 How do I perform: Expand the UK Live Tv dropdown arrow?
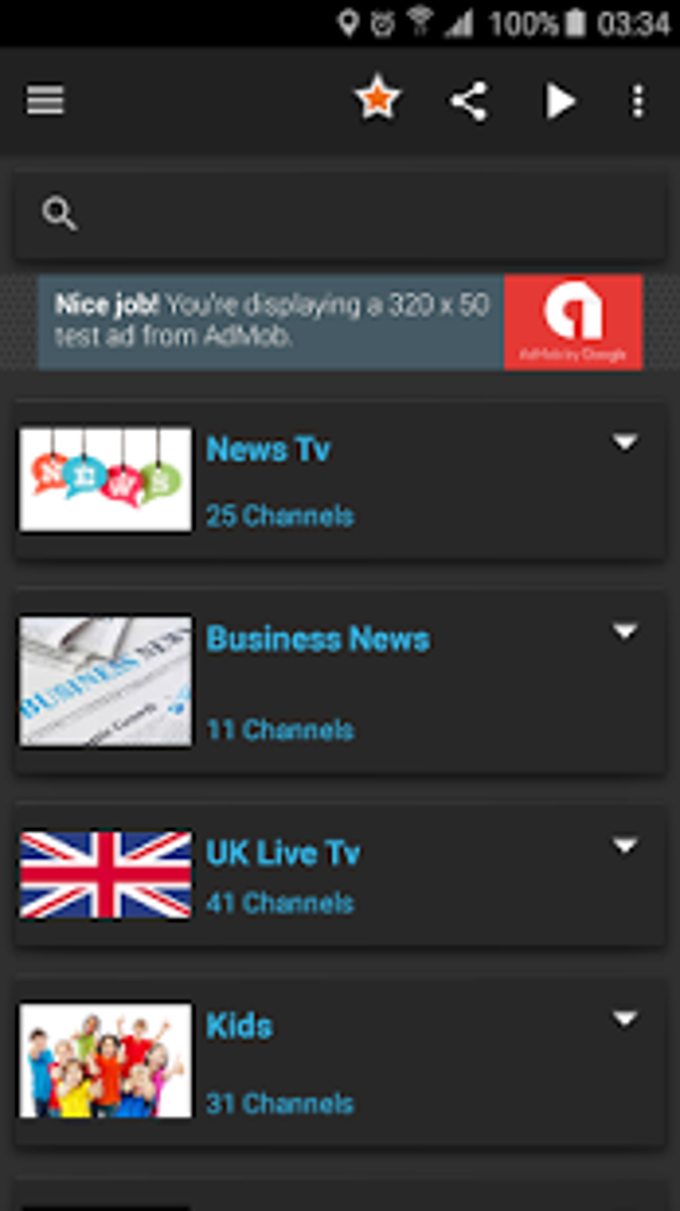coord(625,846)
